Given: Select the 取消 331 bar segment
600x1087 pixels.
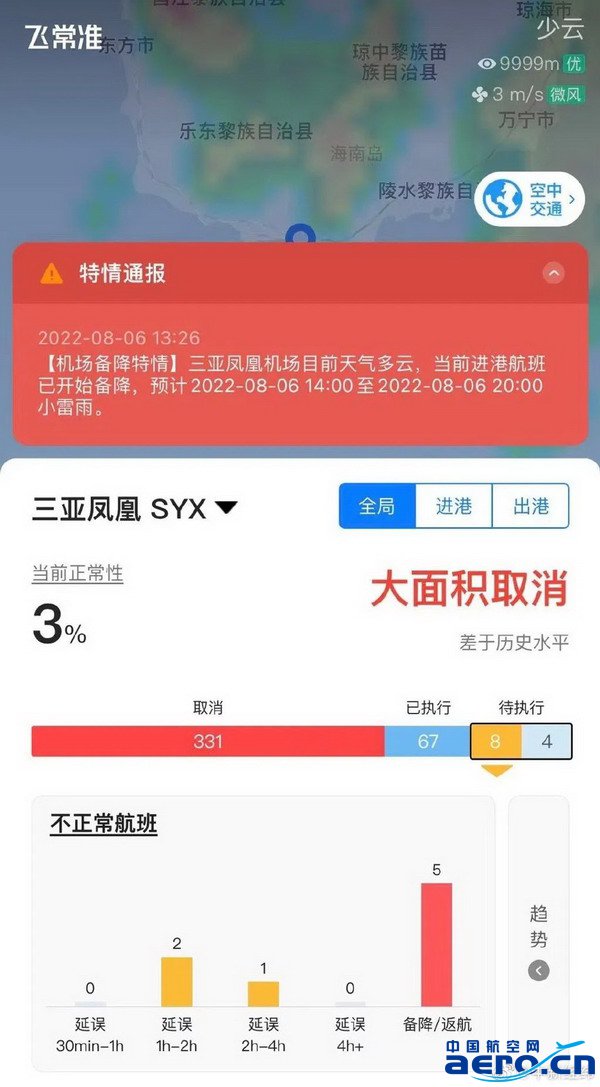Looking at the screenshot, I should point(208,741).
